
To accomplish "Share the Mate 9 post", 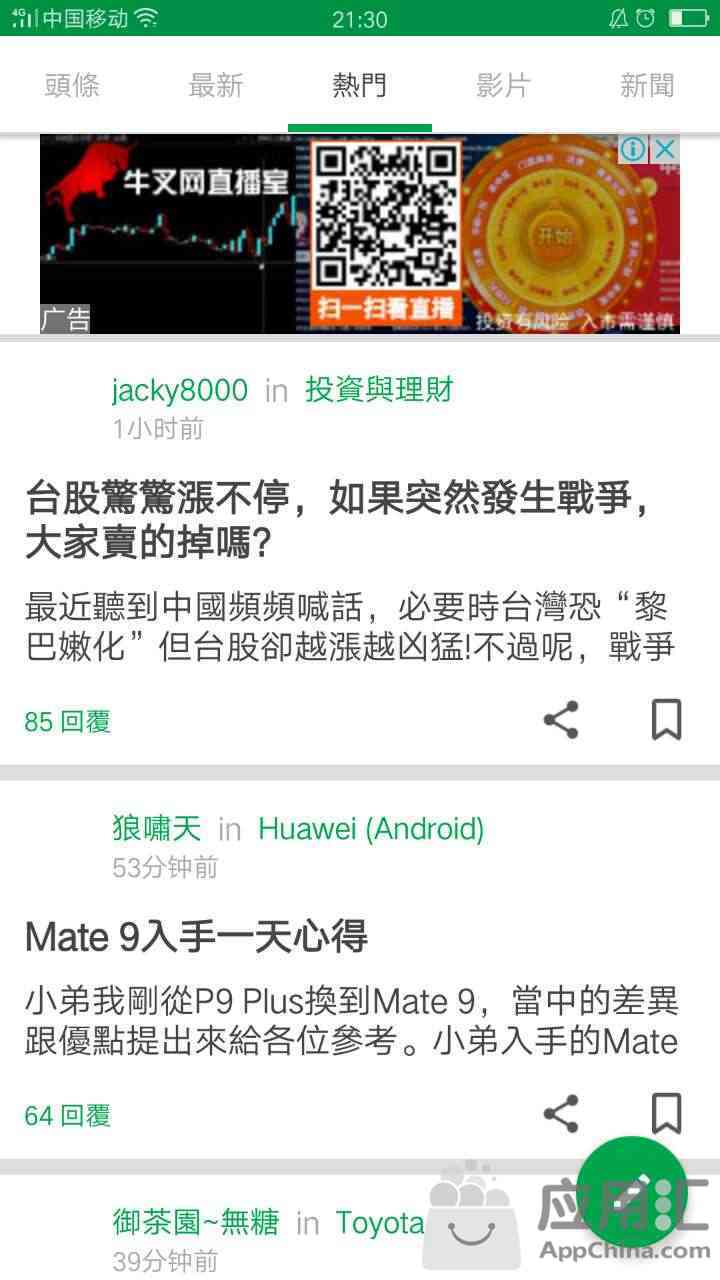I will (561, 1114).
